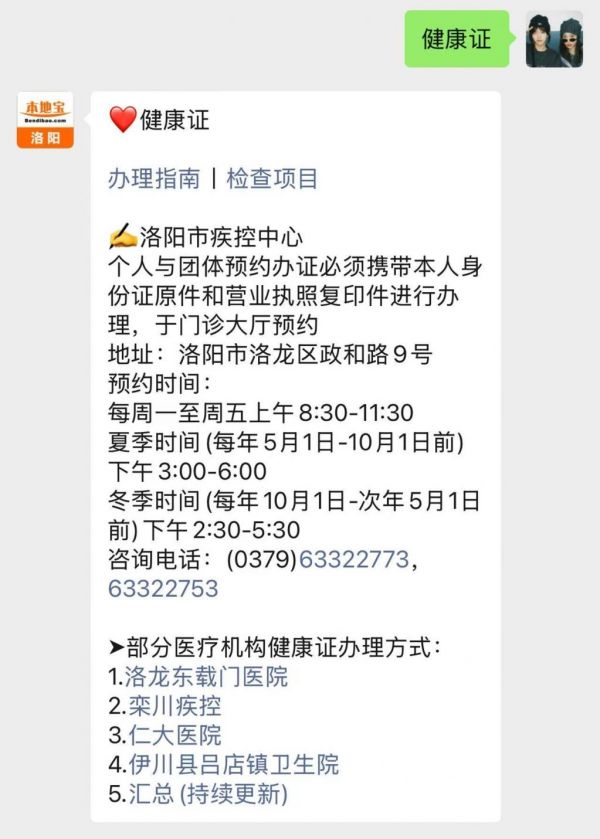Open the 检查项目 link
Screen dimensions: 600x839
pos(272,179)
